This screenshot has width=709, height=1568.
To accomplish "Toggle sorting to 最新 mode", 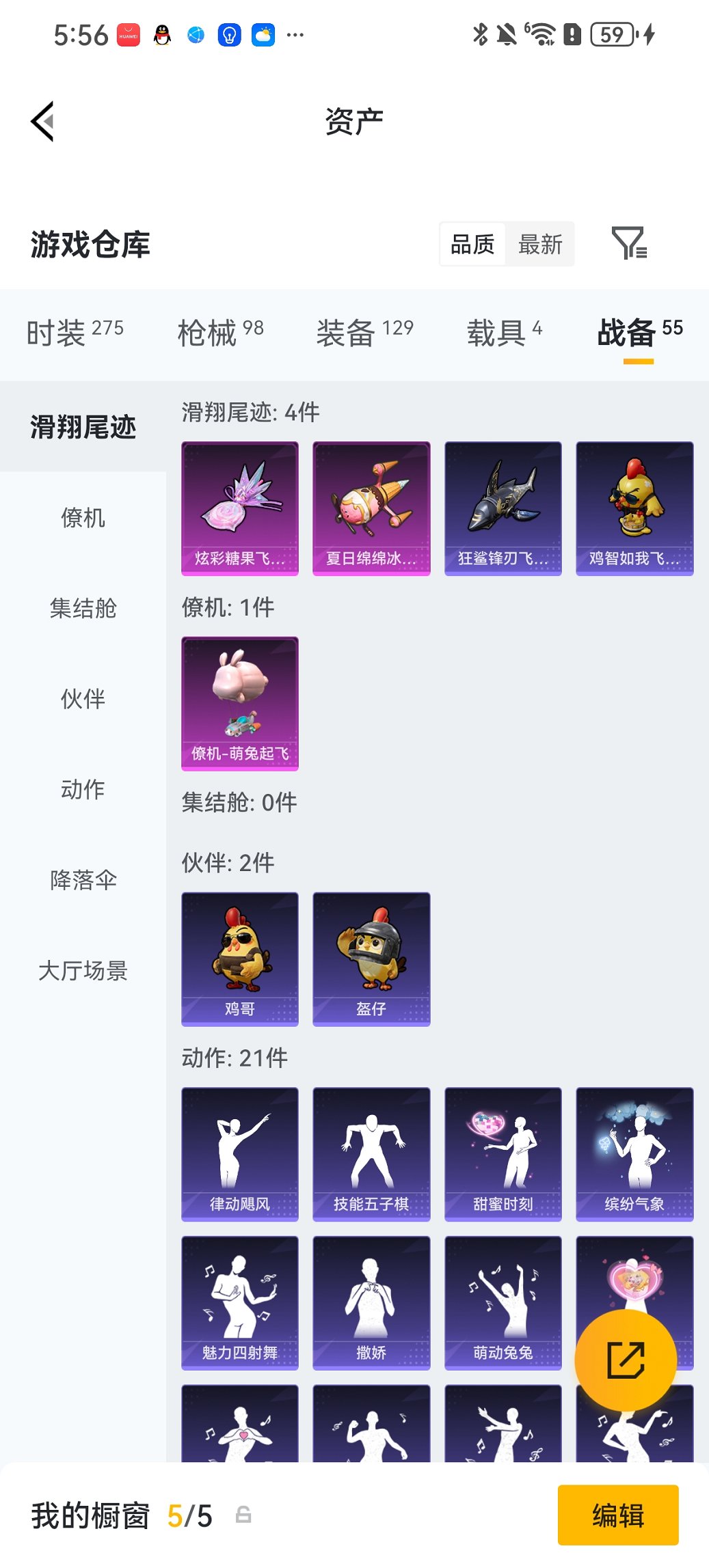I will coord(540,244).
